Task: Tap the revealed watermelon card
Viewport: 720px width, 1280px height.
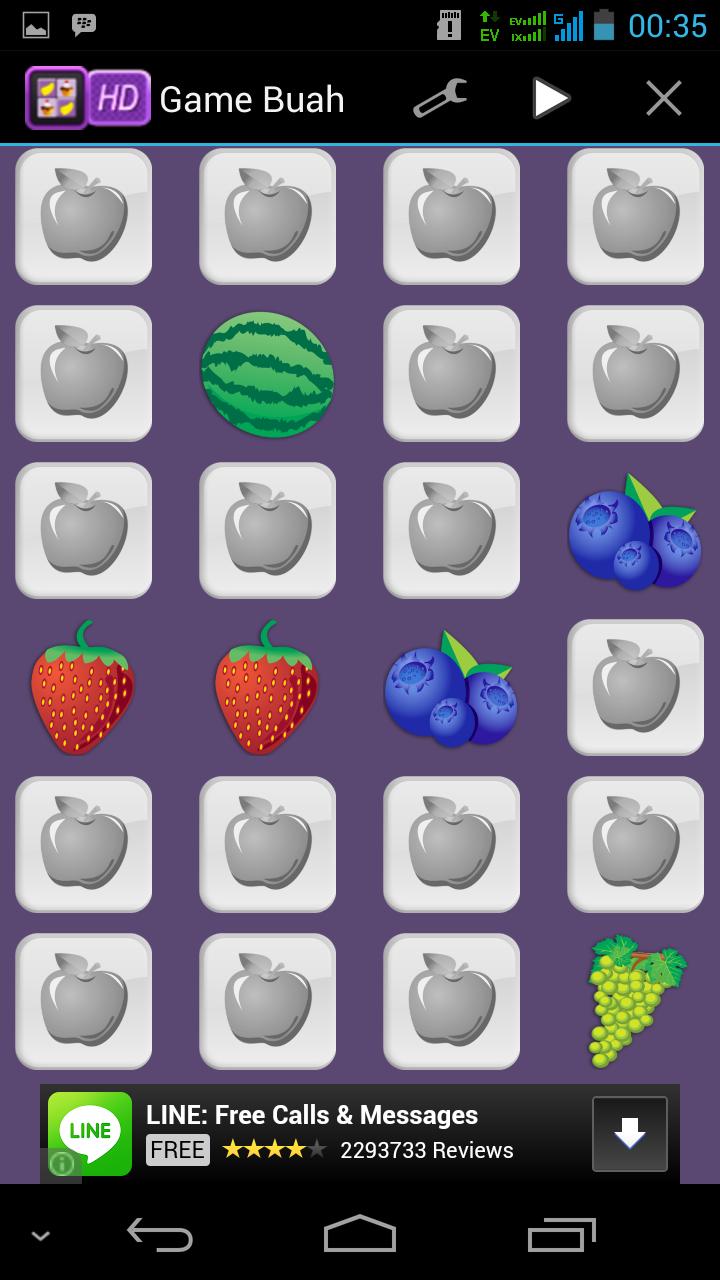Action: coord(267,374)
